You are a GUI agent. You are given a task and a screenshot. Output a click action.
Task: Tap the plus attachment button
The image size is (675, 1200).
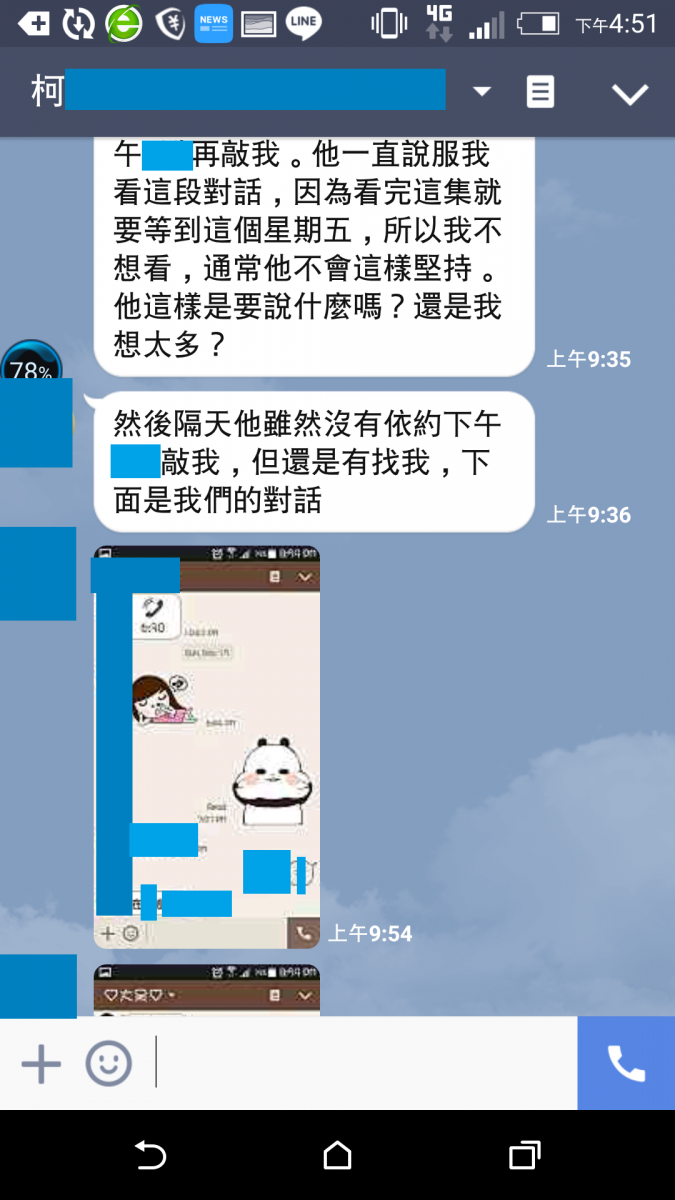(x=41, y=1064)
